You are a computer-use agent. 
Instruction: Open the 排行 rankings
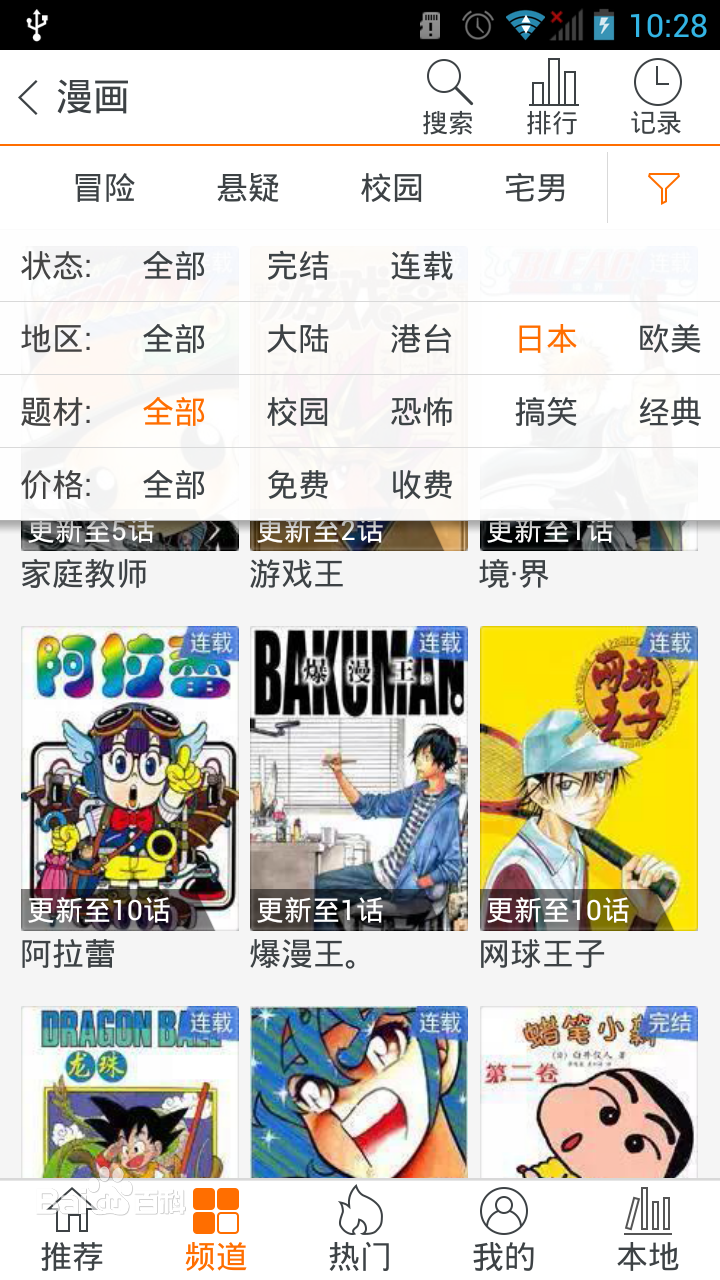point(552,97)
